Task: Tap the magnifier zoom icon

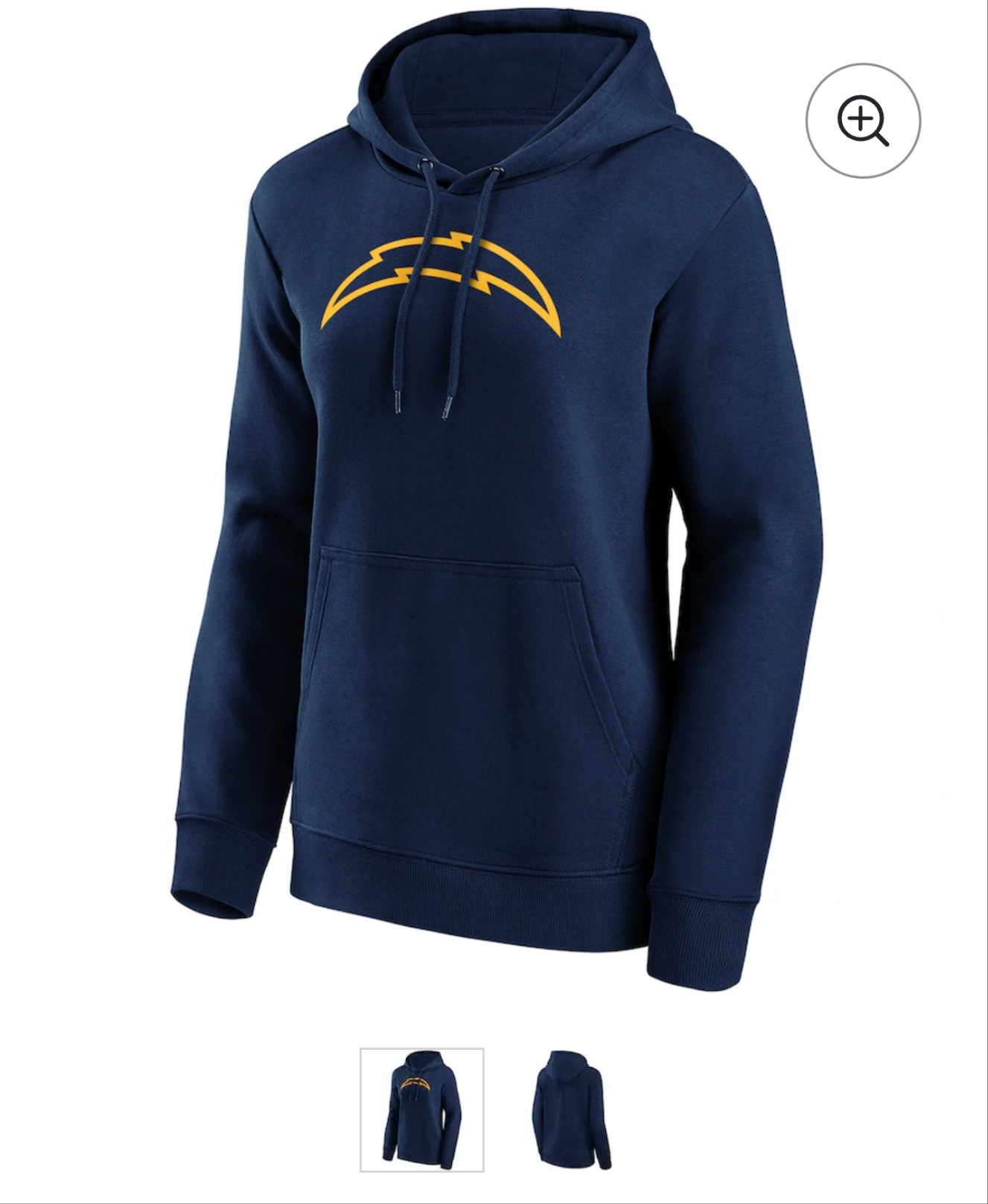Action: tap(863, 121)
